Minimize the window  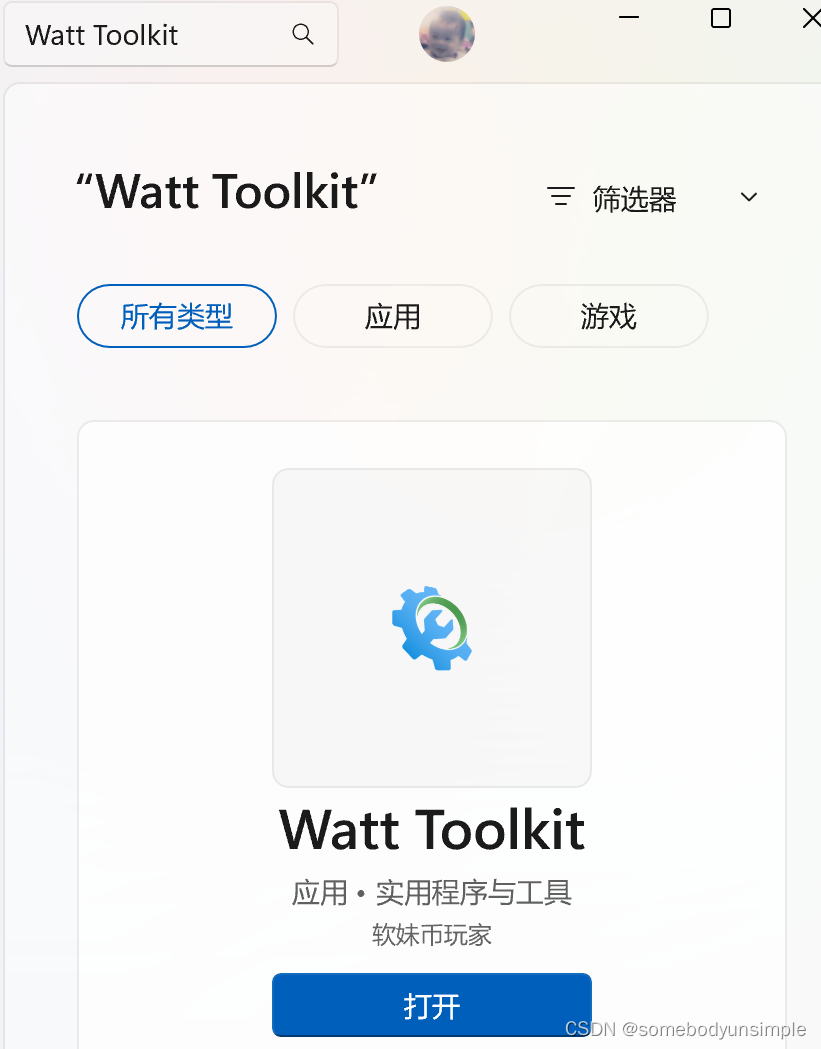click(x=629, y=18)
